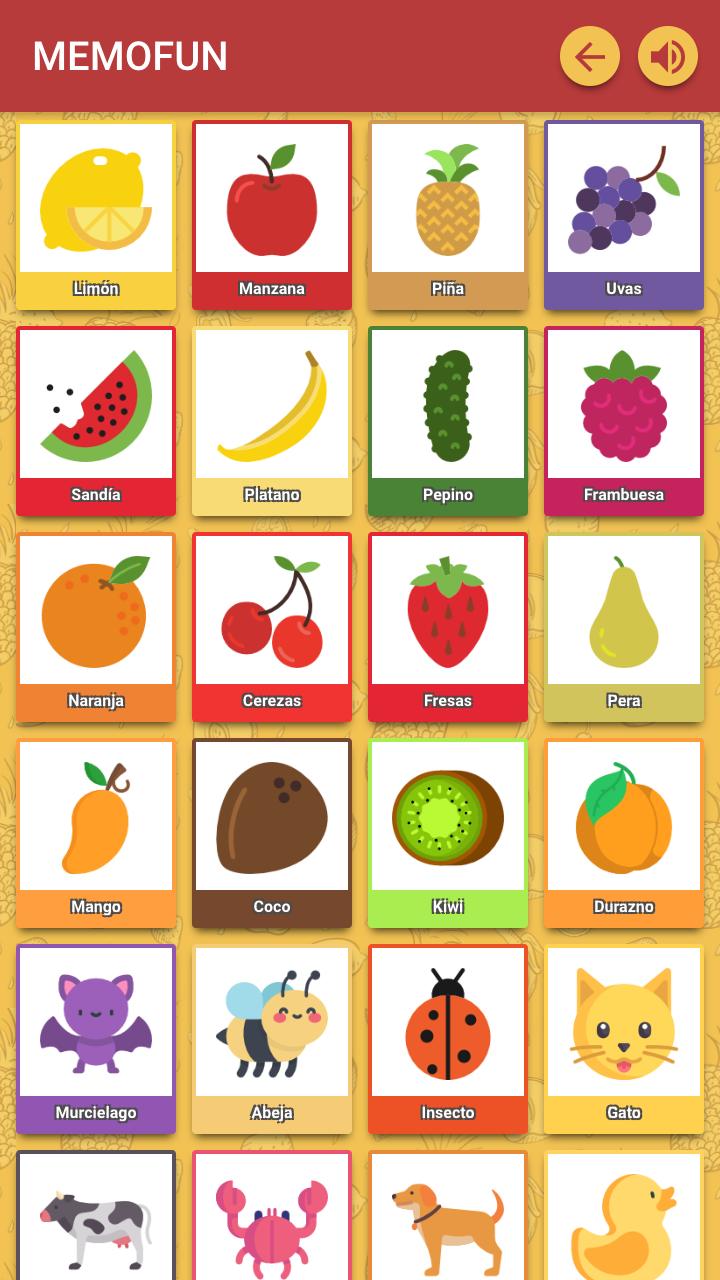Select the Sandía watermelon card
This screenshot has width=720, height=1280.
click(96, 421)
